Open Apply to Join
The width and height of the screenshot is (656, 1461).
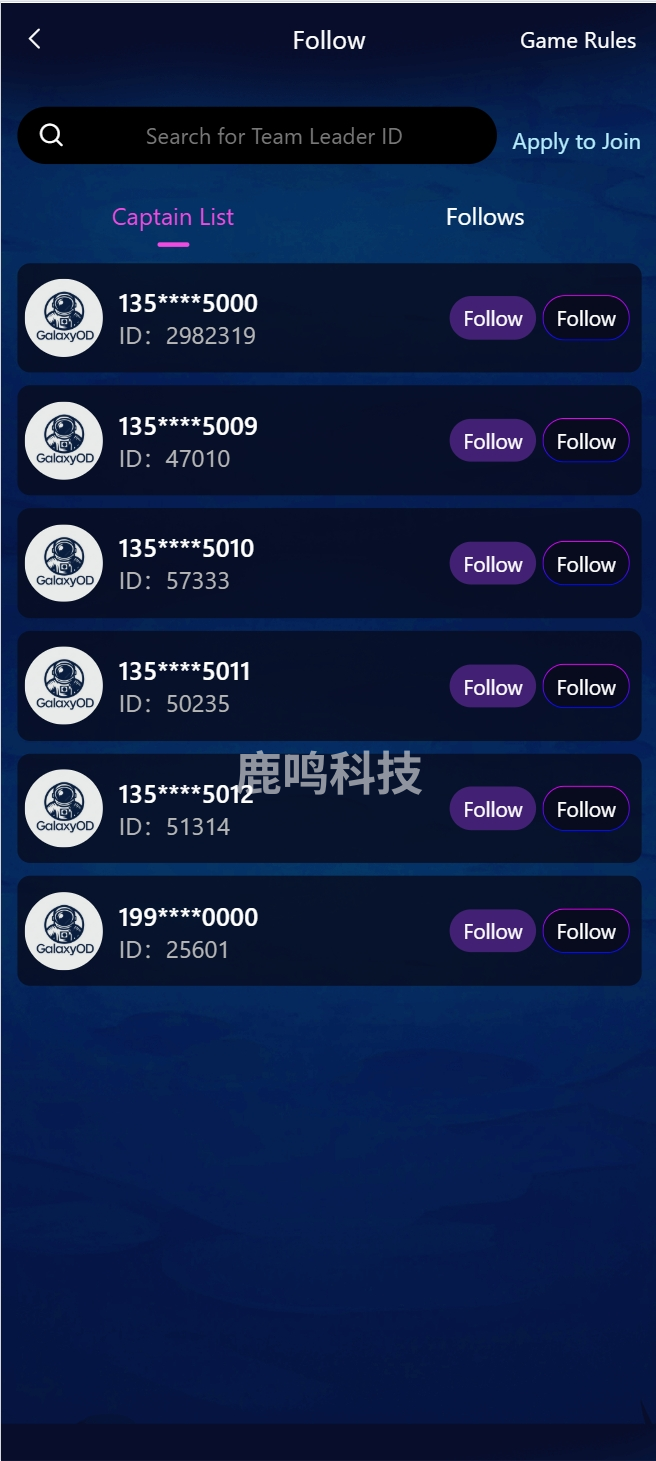(x=576, y=142)
